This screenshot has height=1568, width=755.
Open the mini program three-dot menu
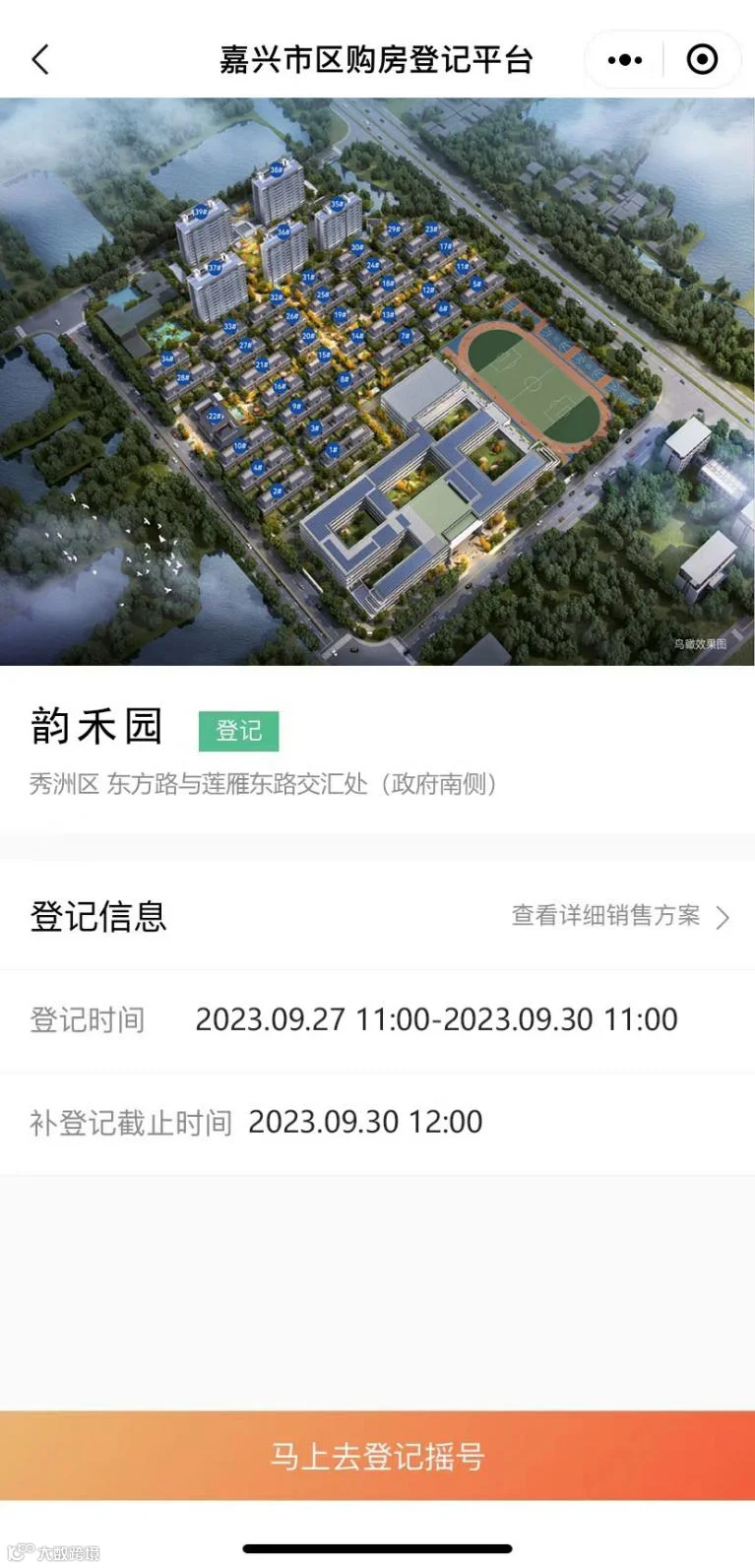(x=625, y=60)
